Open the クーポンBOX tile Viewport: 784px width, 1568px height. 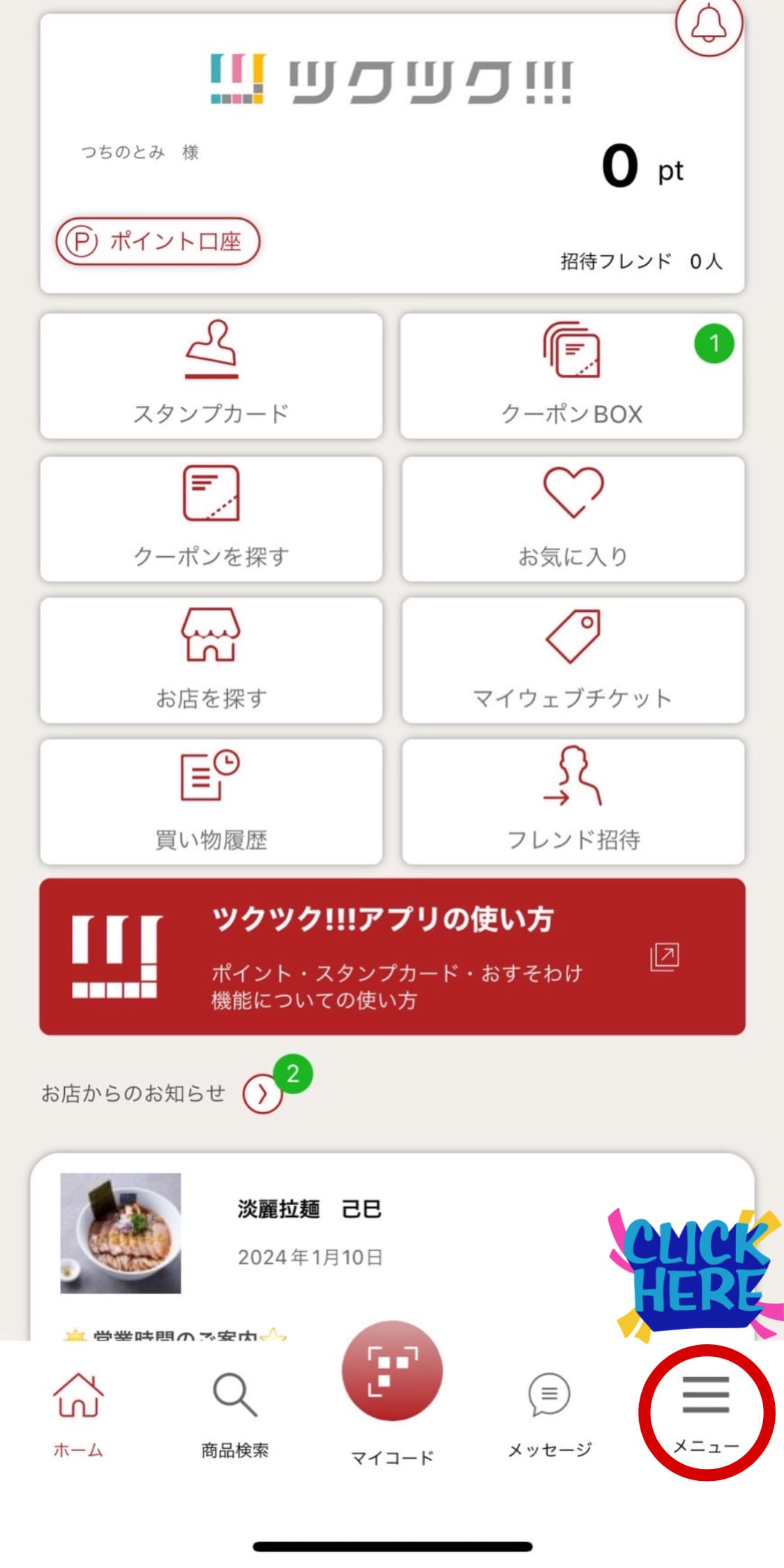click(x=571, y=376)
